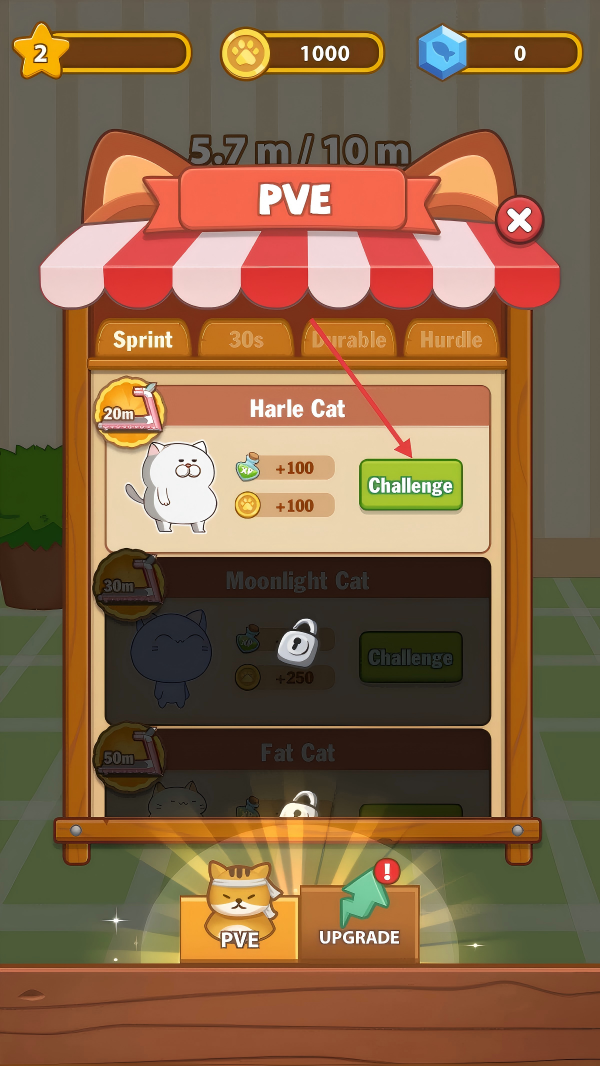The height and width of the screenshot is (1066, 600).
Task: Close the PVE dialog
Action: tap(519, 220)
